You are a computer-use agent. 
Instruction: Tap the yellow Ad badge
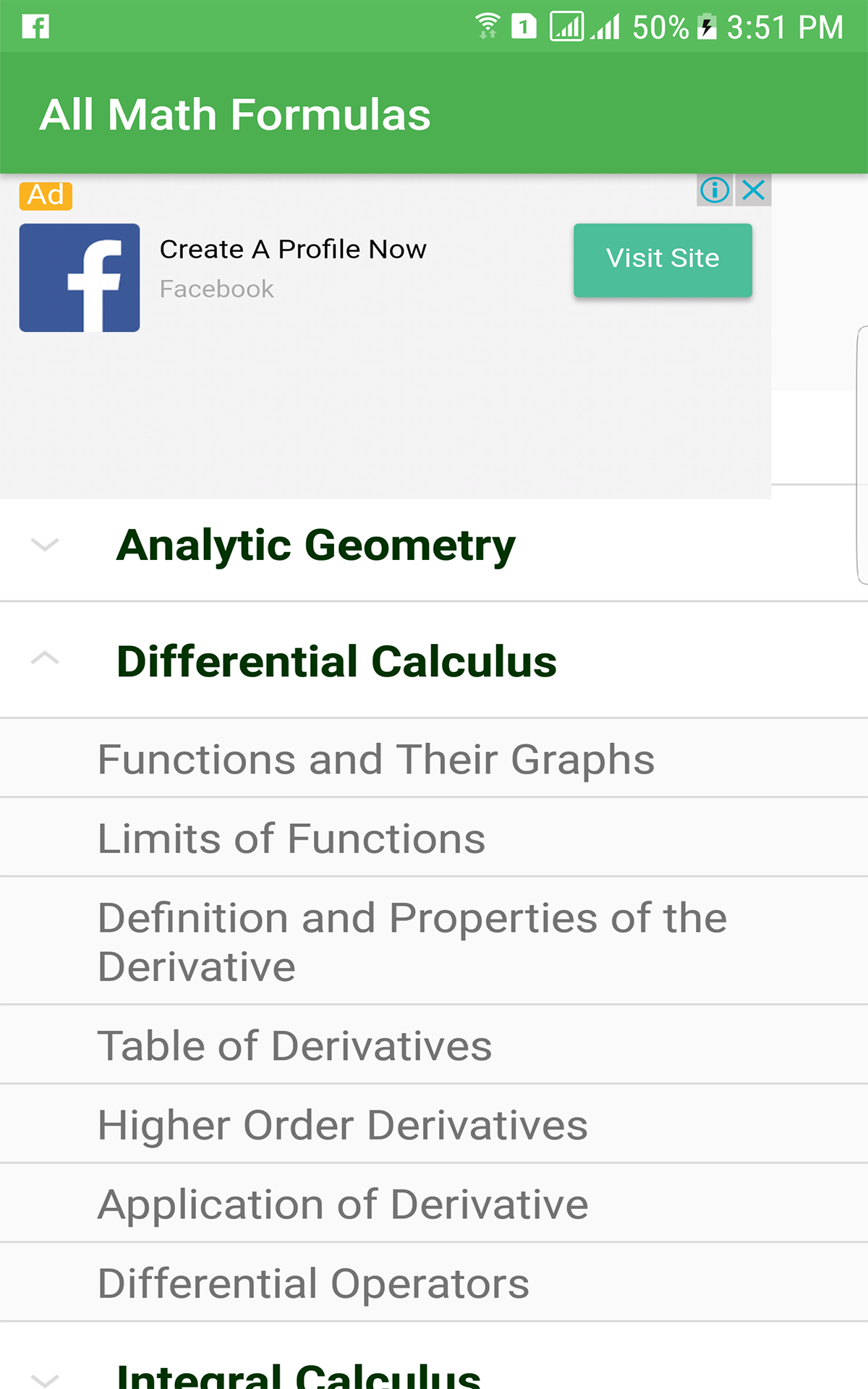click(x=45, y=195)
